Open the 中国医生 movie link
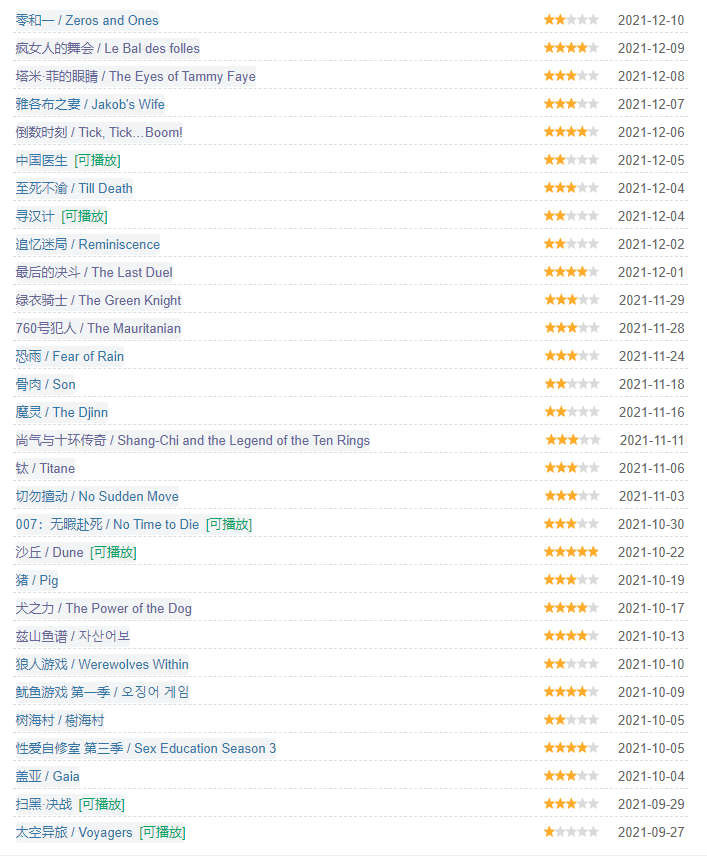This screenshot has width=707, height=857. click(42, 160)
